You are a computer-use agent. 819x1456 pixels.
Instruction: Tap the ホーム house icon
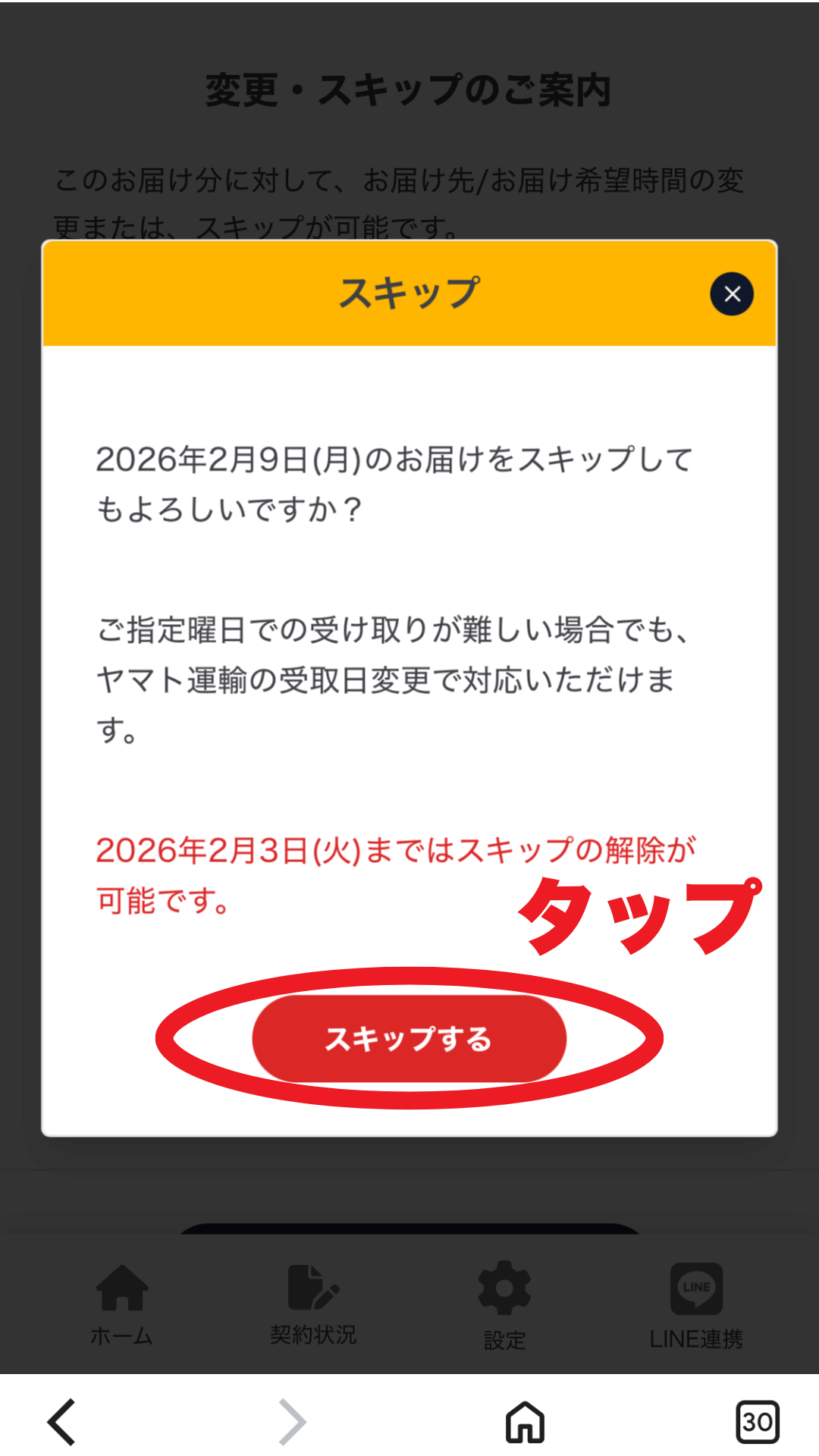[x=123, y=1287]
